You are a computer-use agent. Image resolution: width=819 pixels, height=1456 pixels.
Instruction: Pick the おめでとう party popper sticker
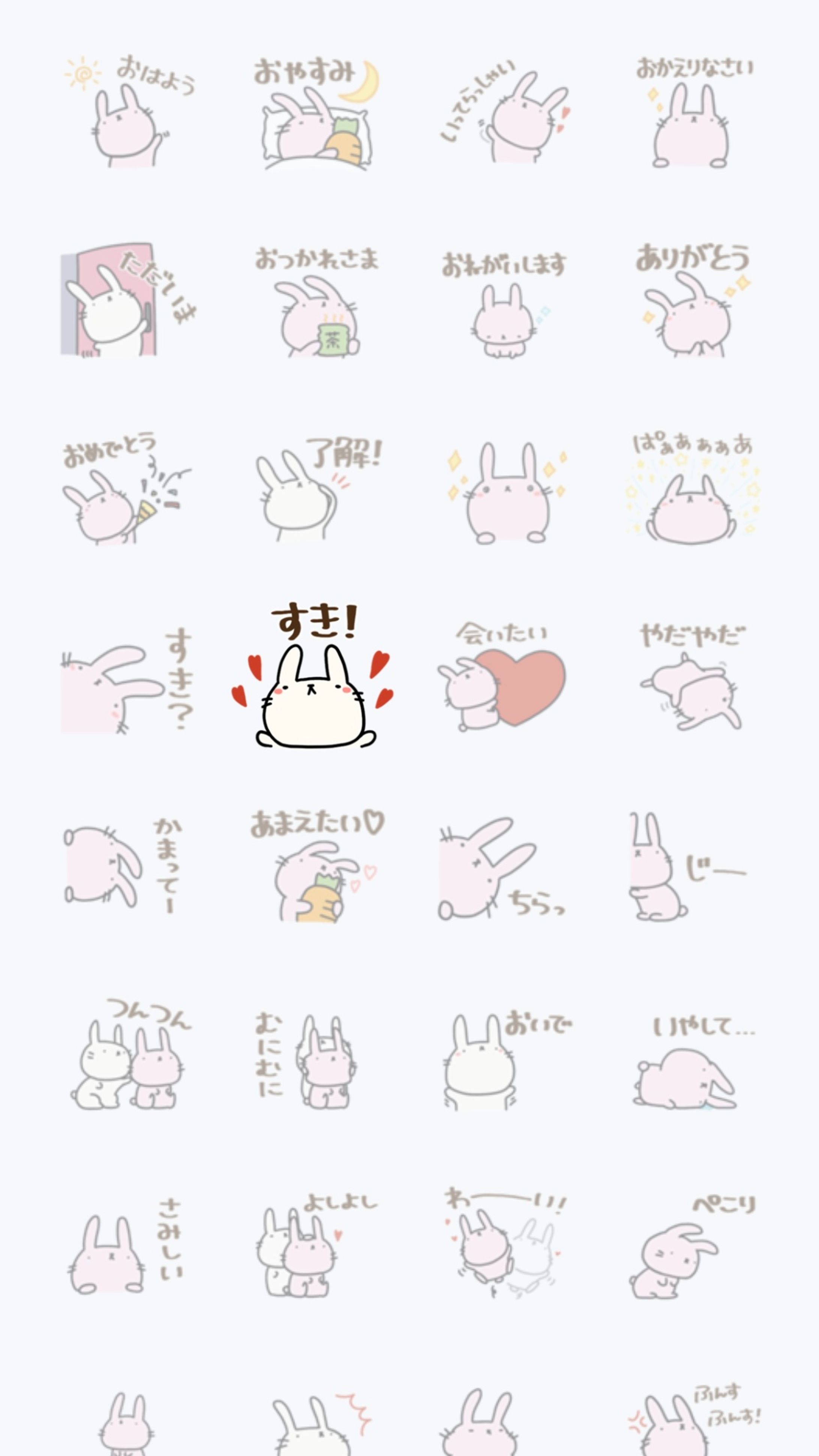[127, 489]
